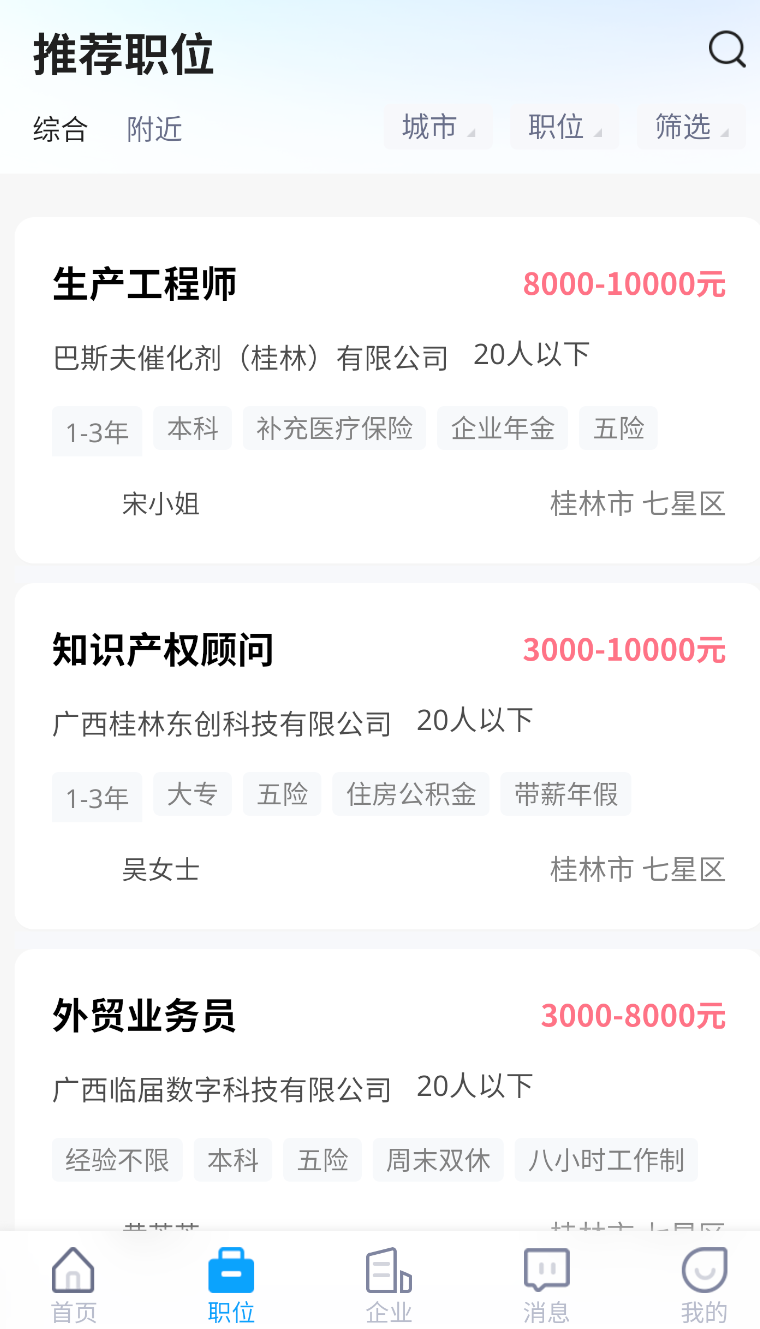Switch to the 附近 tab
The image size is (760, 1329).
point(155,129)
